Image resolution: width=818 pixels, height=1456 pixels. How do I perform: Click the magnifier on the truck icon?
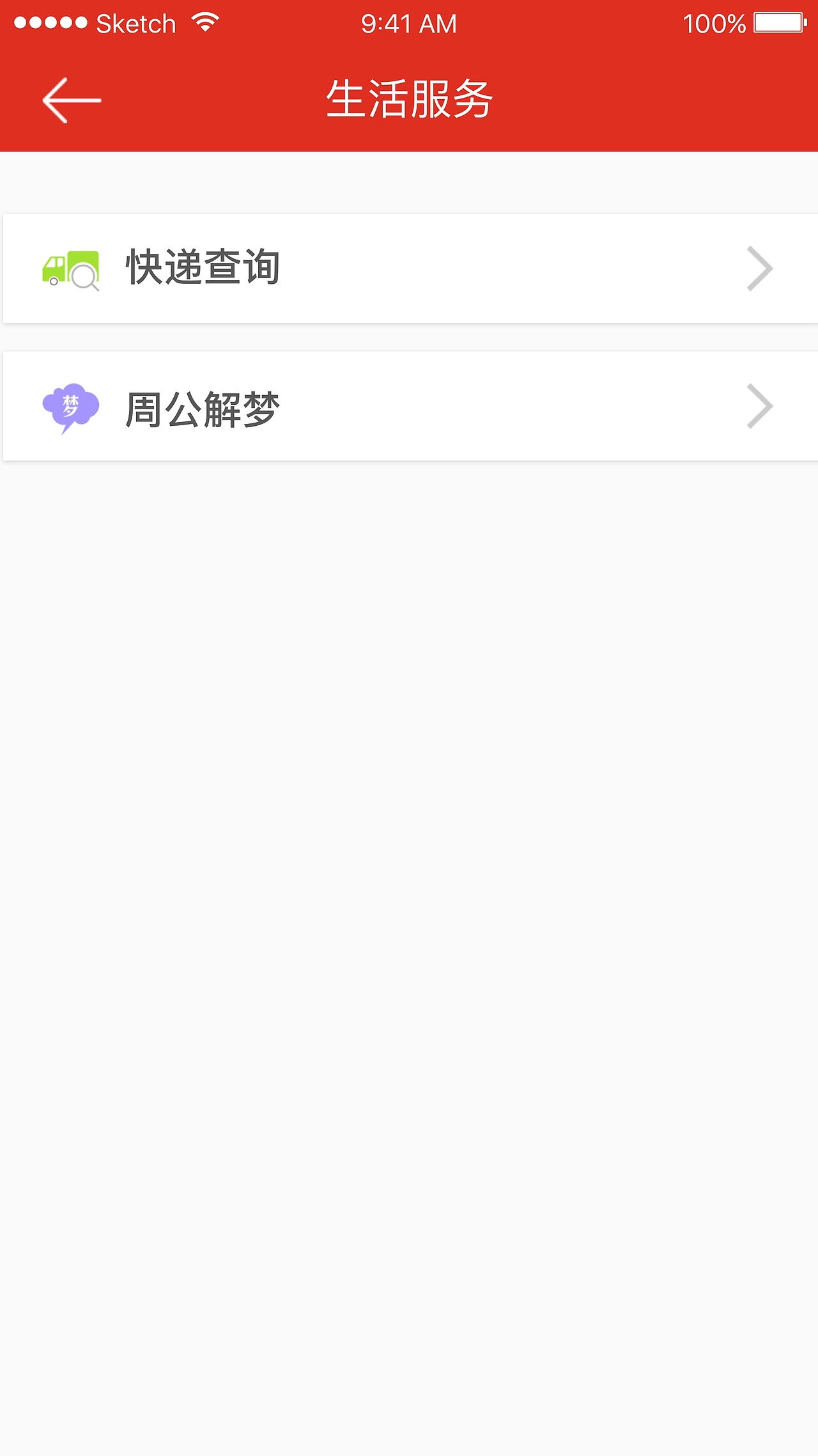pos(85,277)
